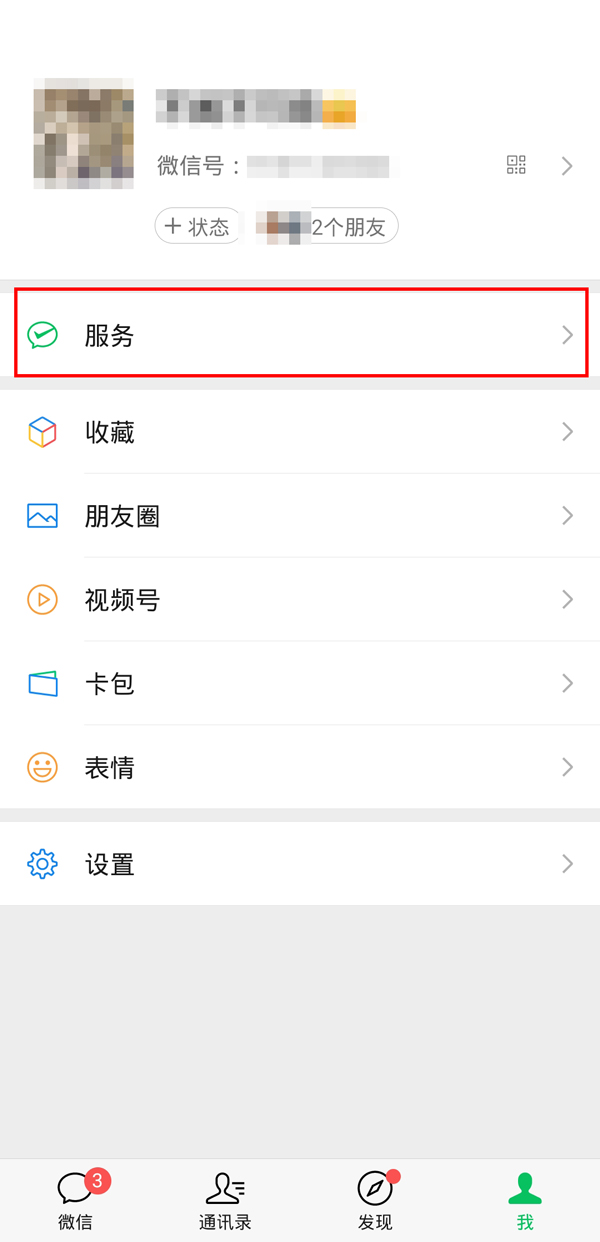Open 设置 (Settings)
The height and width of the screenshot is (1242, 600).
pyautogui.click(x=300, y=864)
